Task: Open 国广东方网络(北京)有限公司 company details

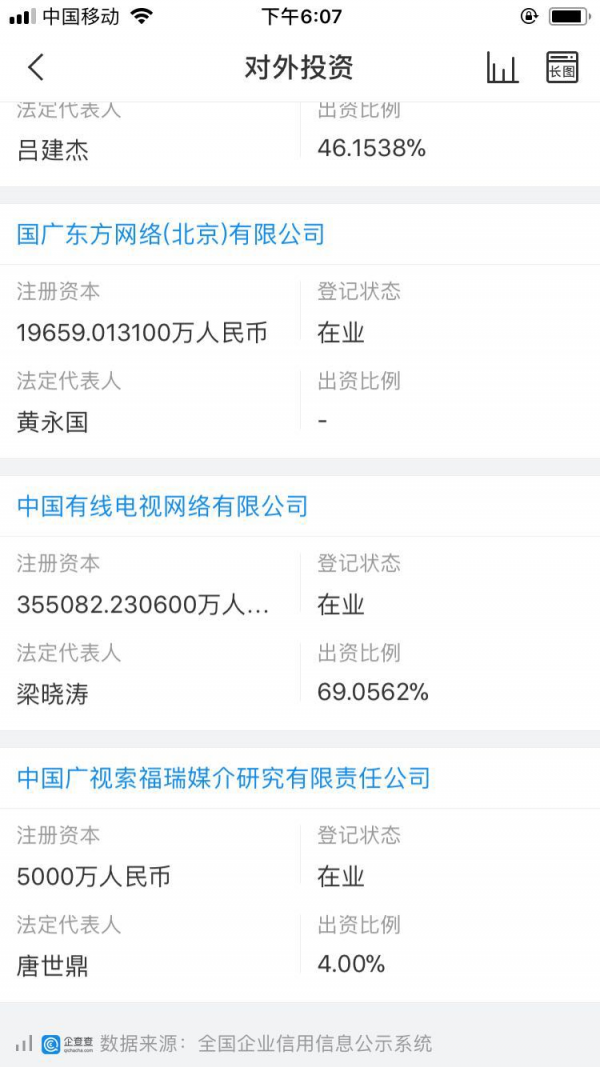Action: 171,235
